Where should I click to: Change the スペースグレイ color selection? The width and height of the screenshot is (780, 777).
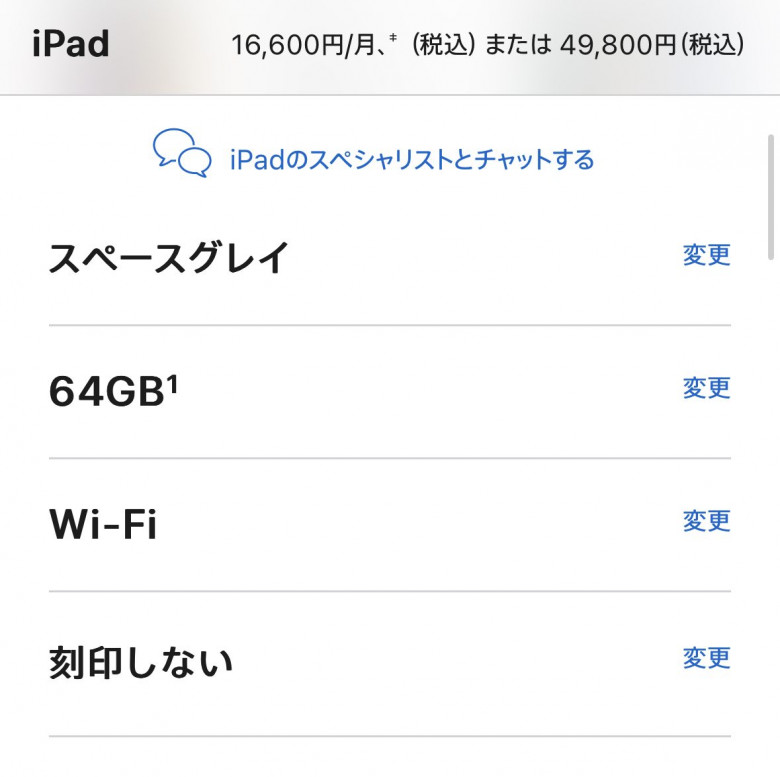tap(706, 255)
